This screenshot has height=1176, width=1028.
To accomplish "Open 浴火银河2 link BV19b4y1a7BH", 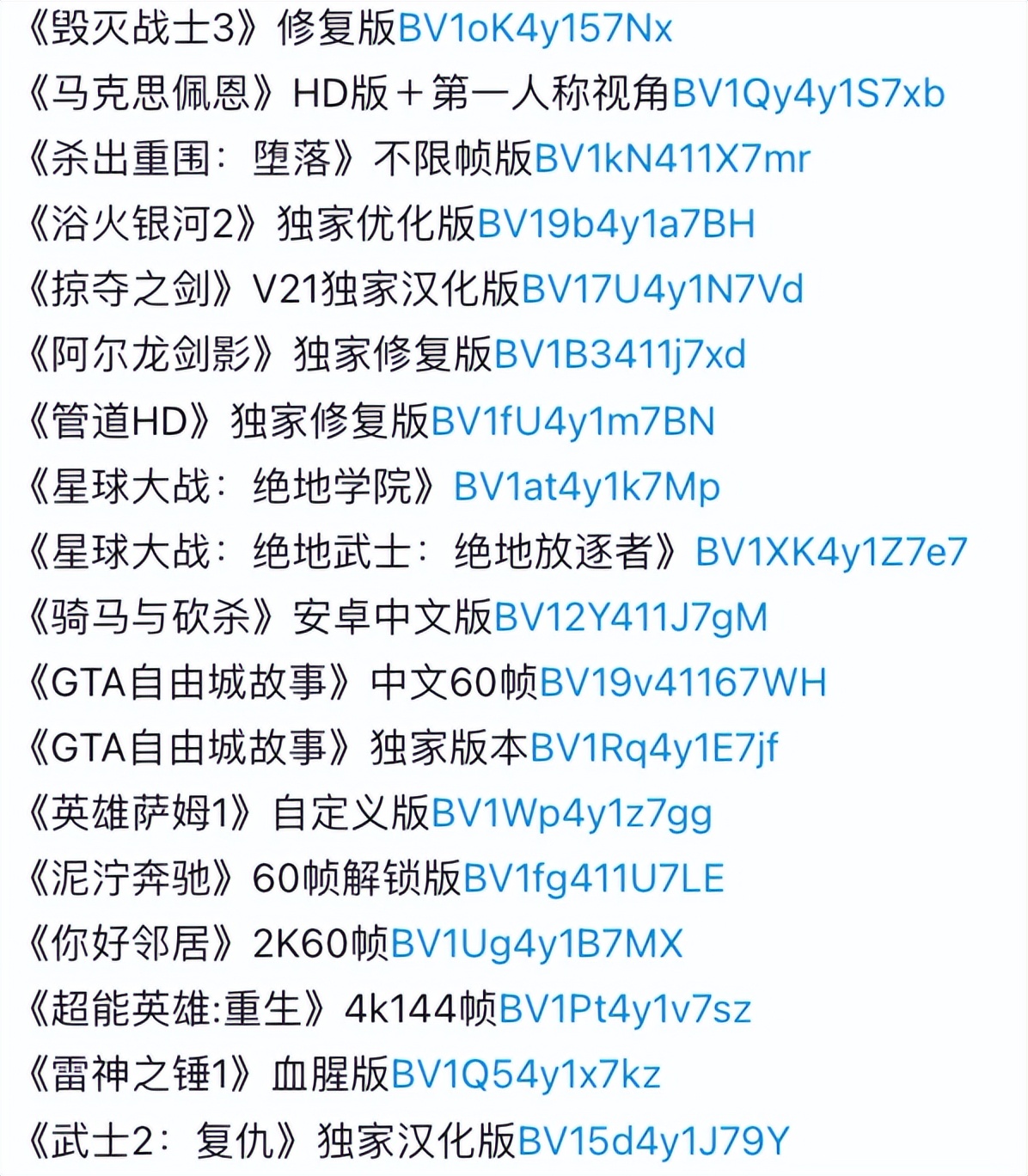I will click(x=615, y=224).
